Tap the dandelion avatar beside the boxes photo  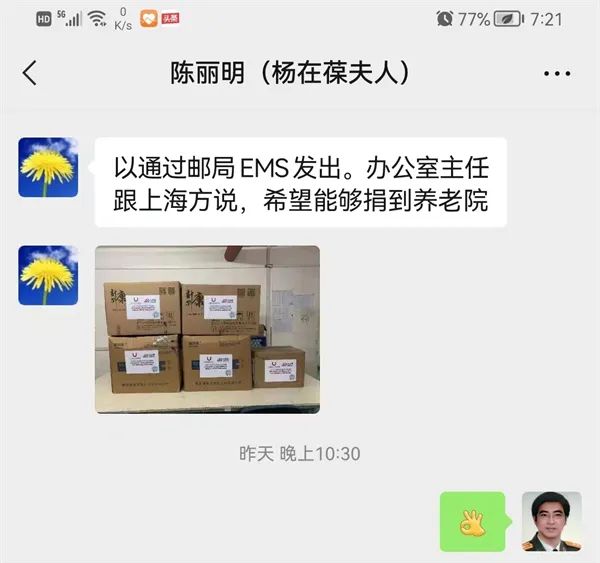[x=48, y=275]
